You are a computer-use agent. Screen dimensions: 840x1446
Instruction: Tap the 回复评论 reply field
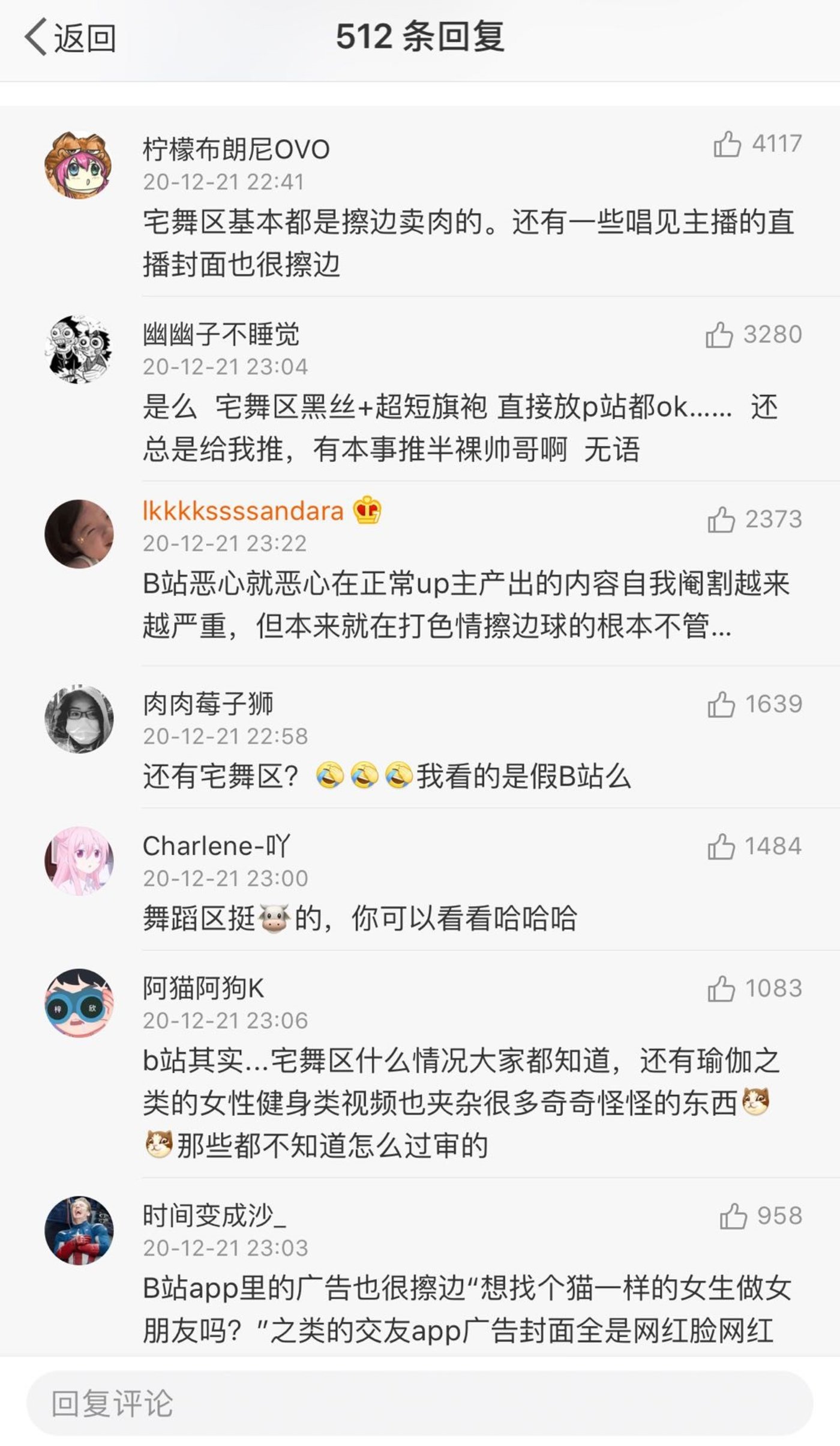(x=419, y=1404)
